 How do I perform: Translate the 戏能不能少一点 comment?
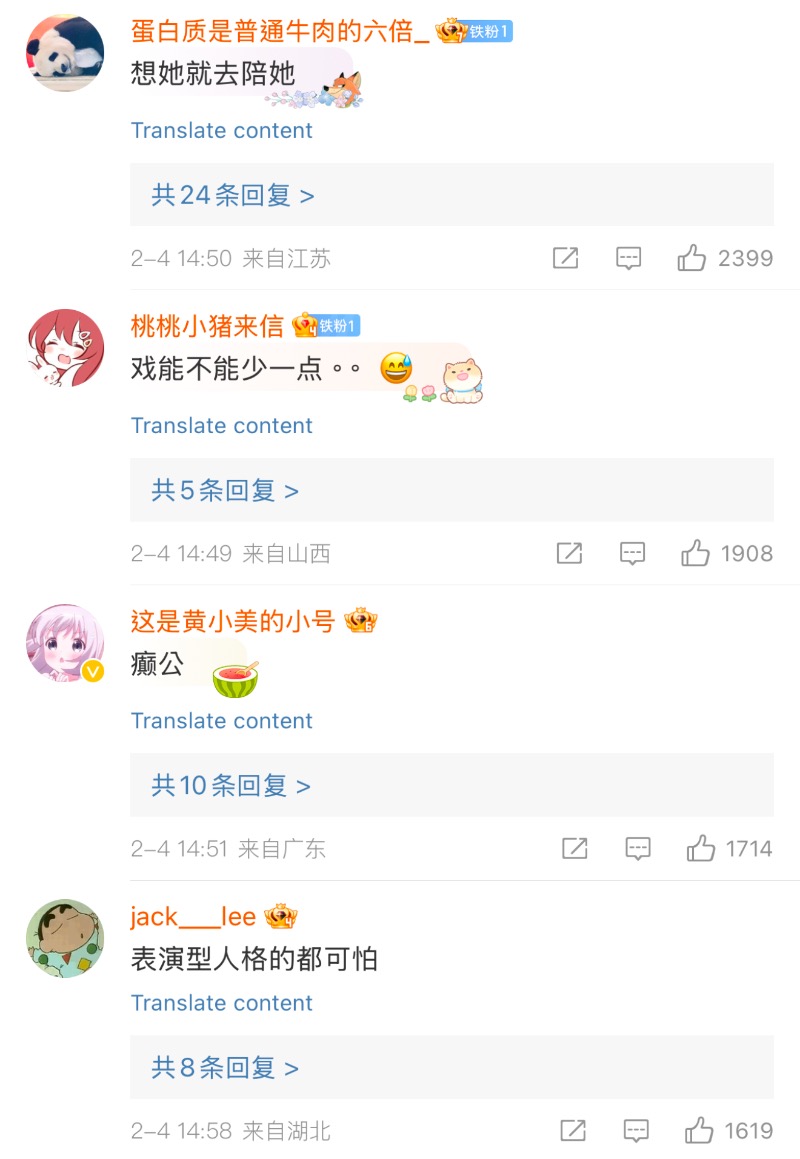(221, 426)
